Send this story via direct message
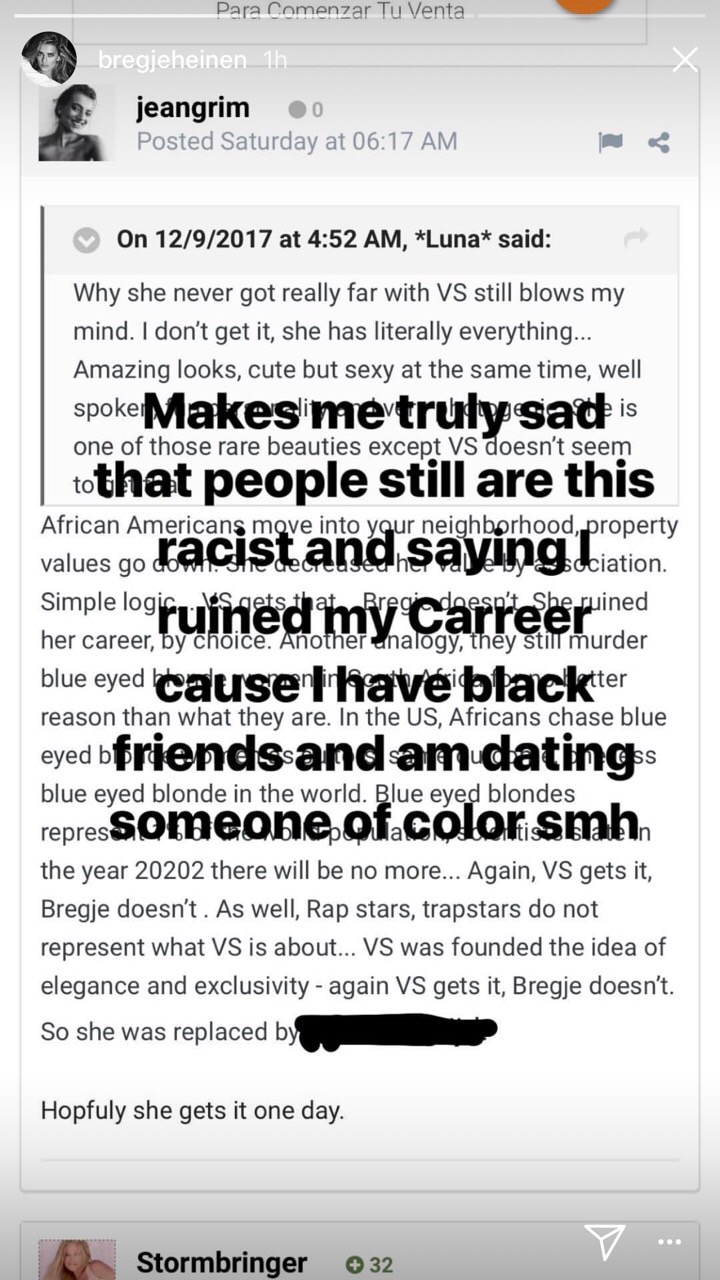This screenshot has width=720, height=1280. click(x=606, y=1241)
